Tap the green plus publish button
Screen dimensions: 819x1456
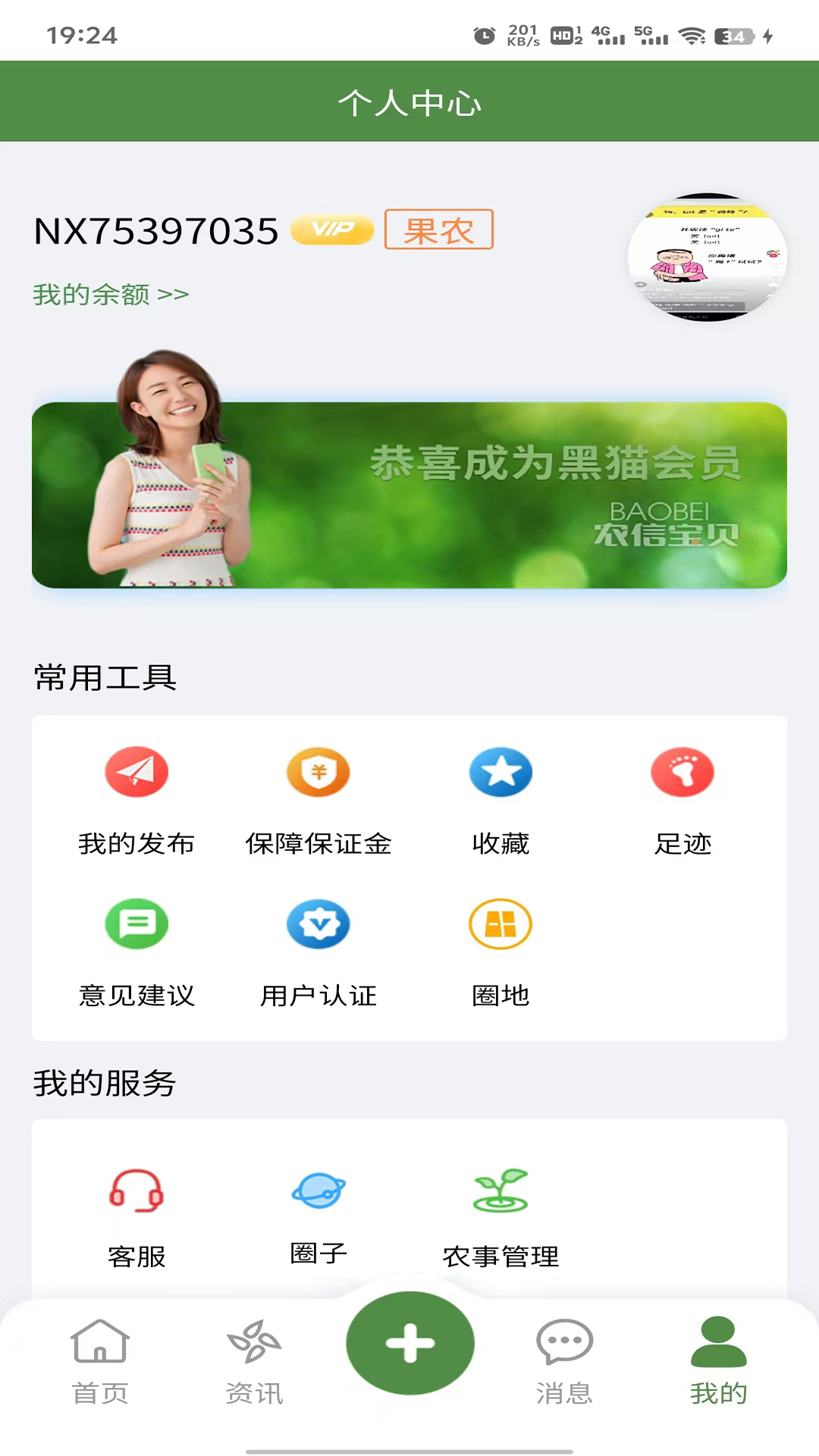(410, 1343)
